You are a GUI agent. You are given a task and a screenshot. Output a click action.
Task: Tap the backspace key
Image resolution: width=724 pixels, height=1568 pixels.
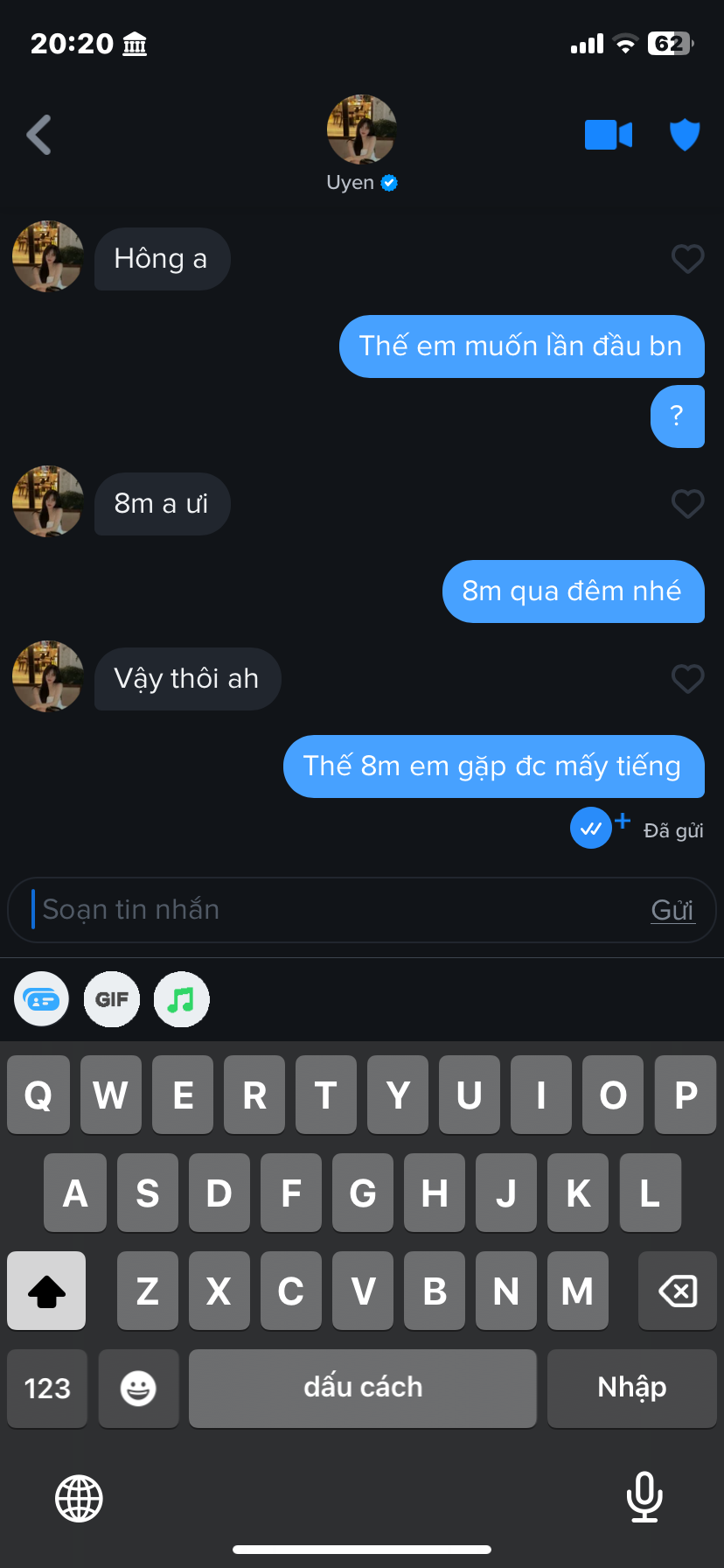[678, 1291]
